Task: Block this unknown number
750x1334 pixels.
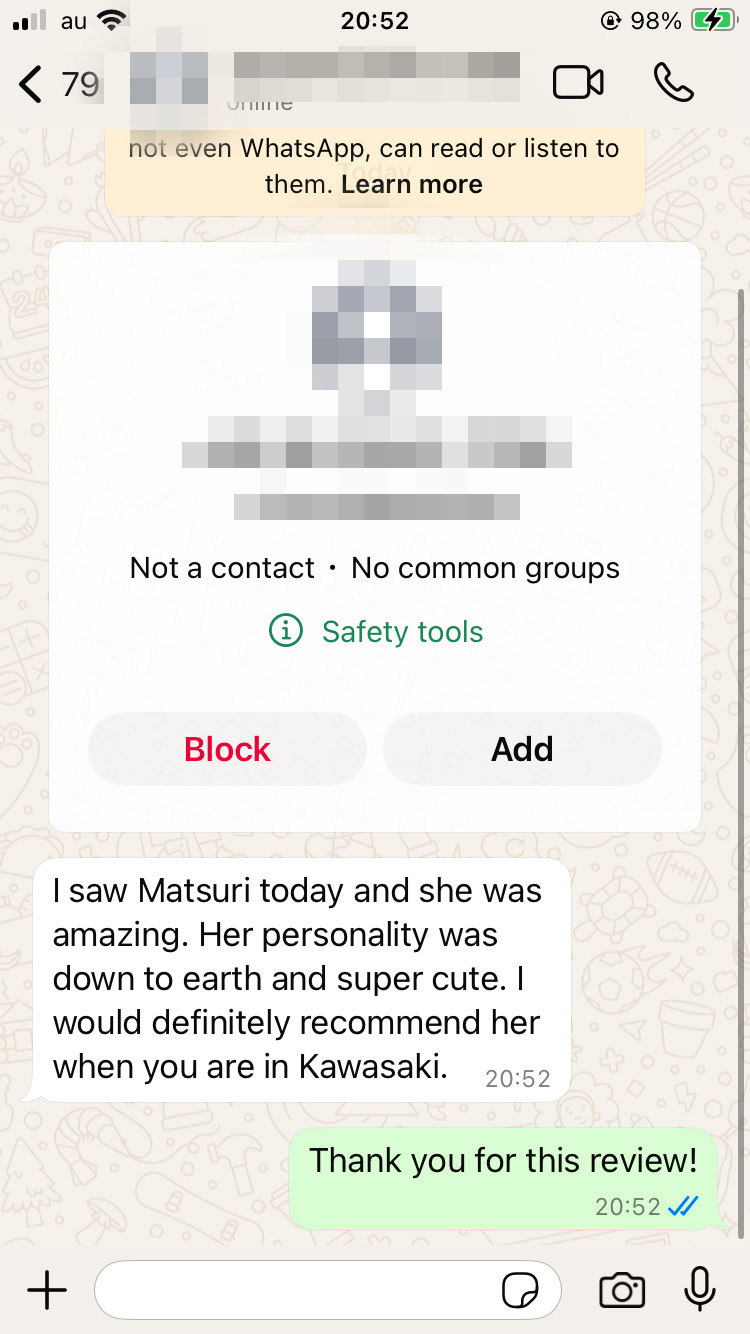Action: pos(228,749)
